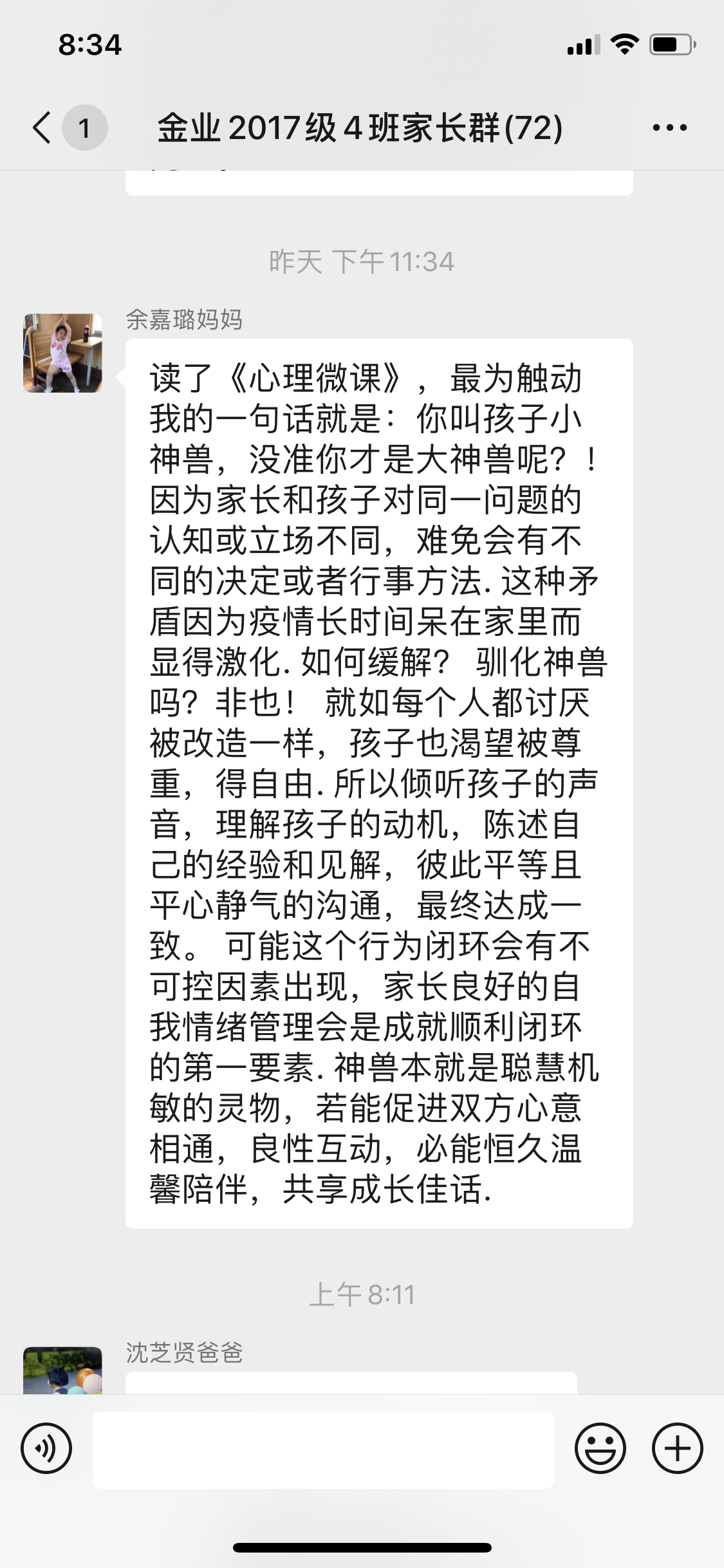
Task: Focus the message text field
Action: pyautogui.click(x=323, y=1450)
